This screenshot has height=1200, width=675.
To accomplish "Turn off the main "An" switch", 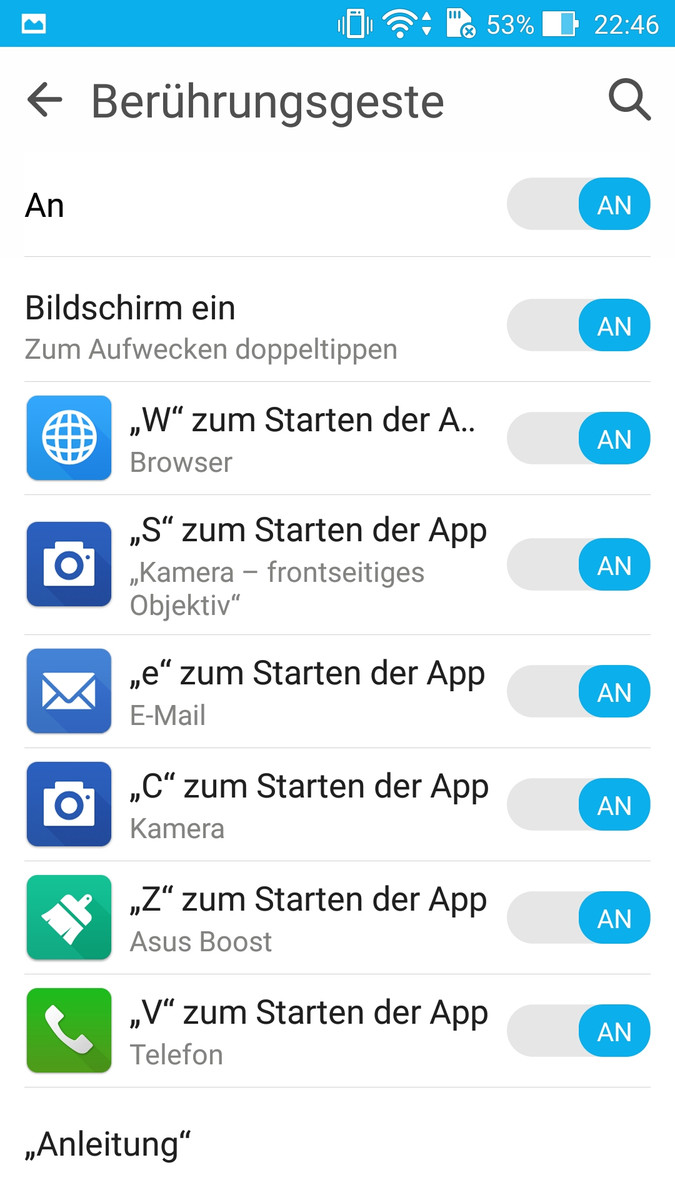I will point(578,205).
